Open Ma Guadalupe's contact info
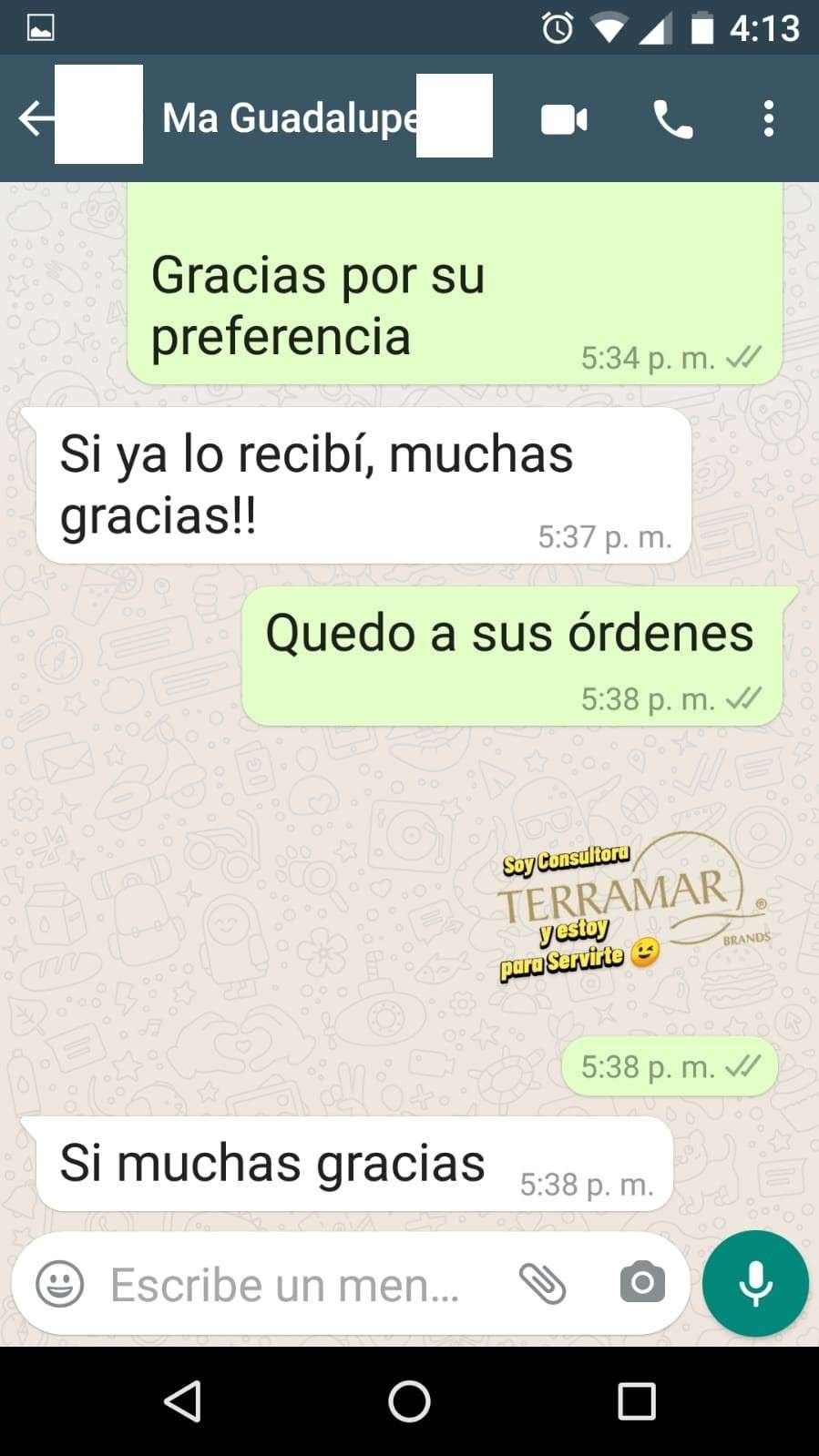 290,118
